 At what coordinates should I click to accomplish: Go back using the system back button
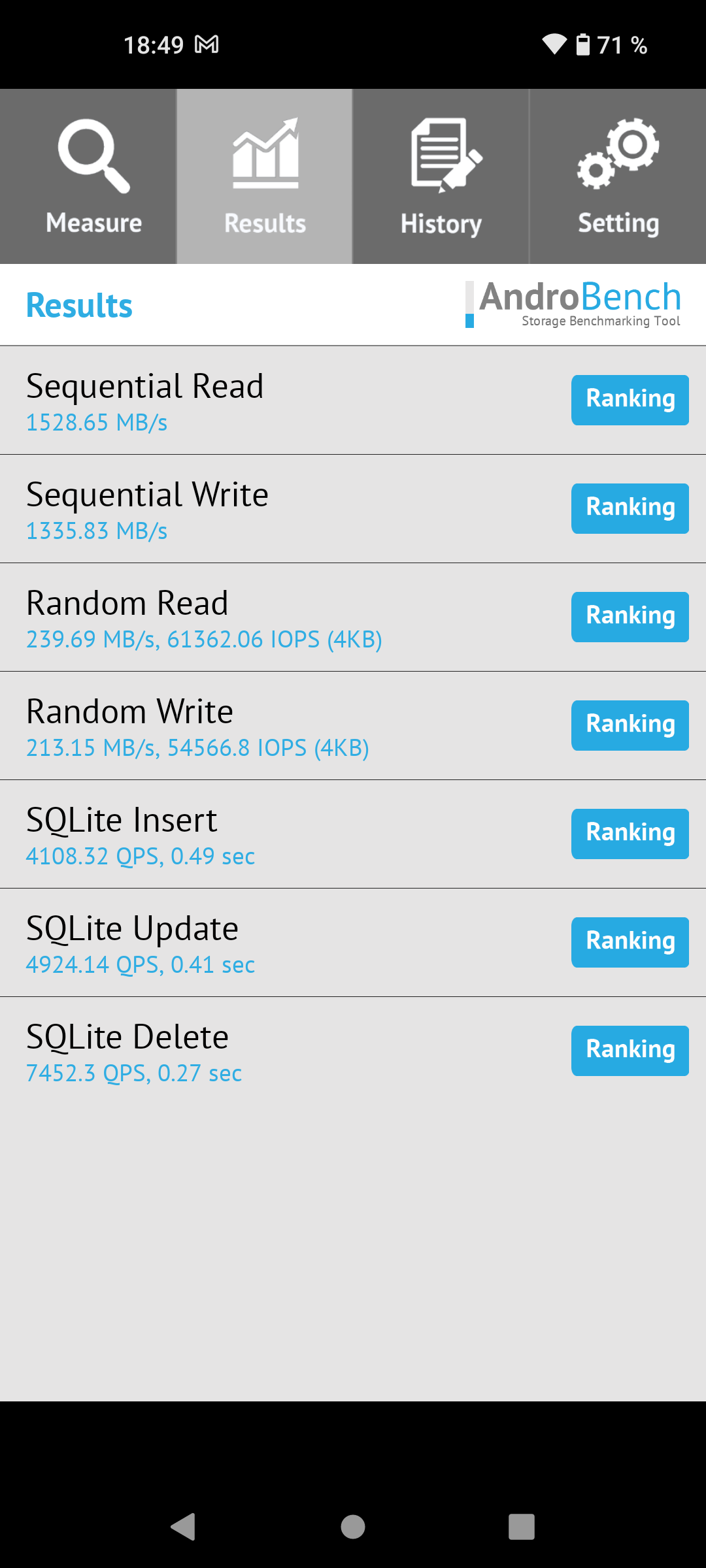183,1527
